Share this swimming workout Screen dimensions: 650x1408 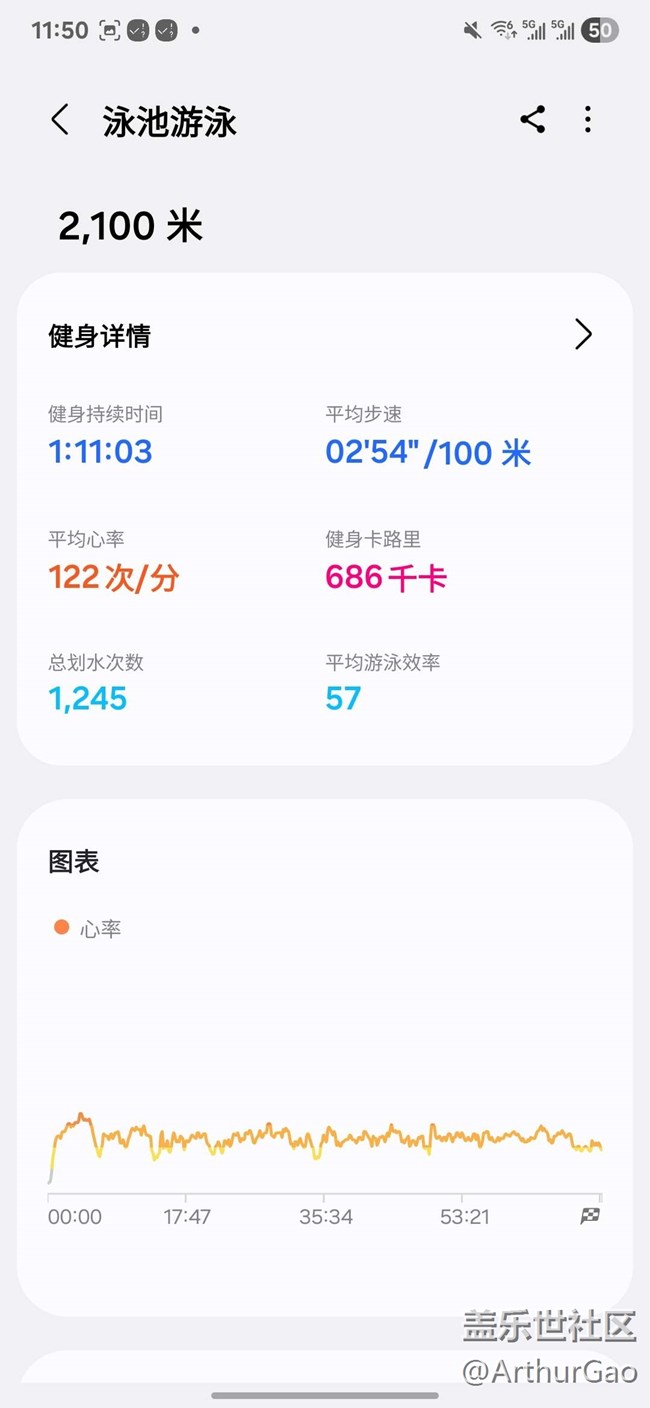(532, 120)
